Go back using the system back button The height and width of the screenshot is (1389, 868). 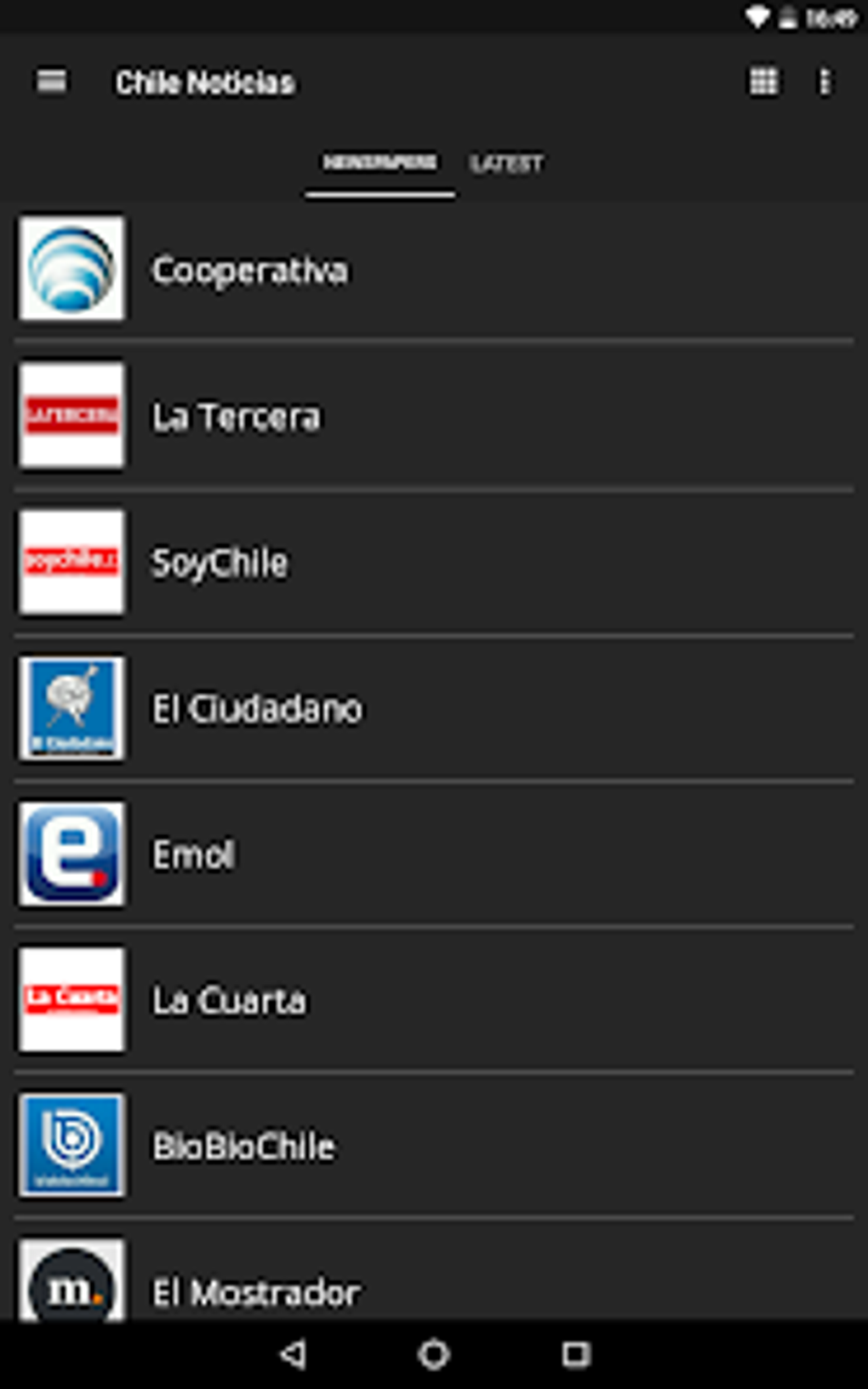[294, 1354]
